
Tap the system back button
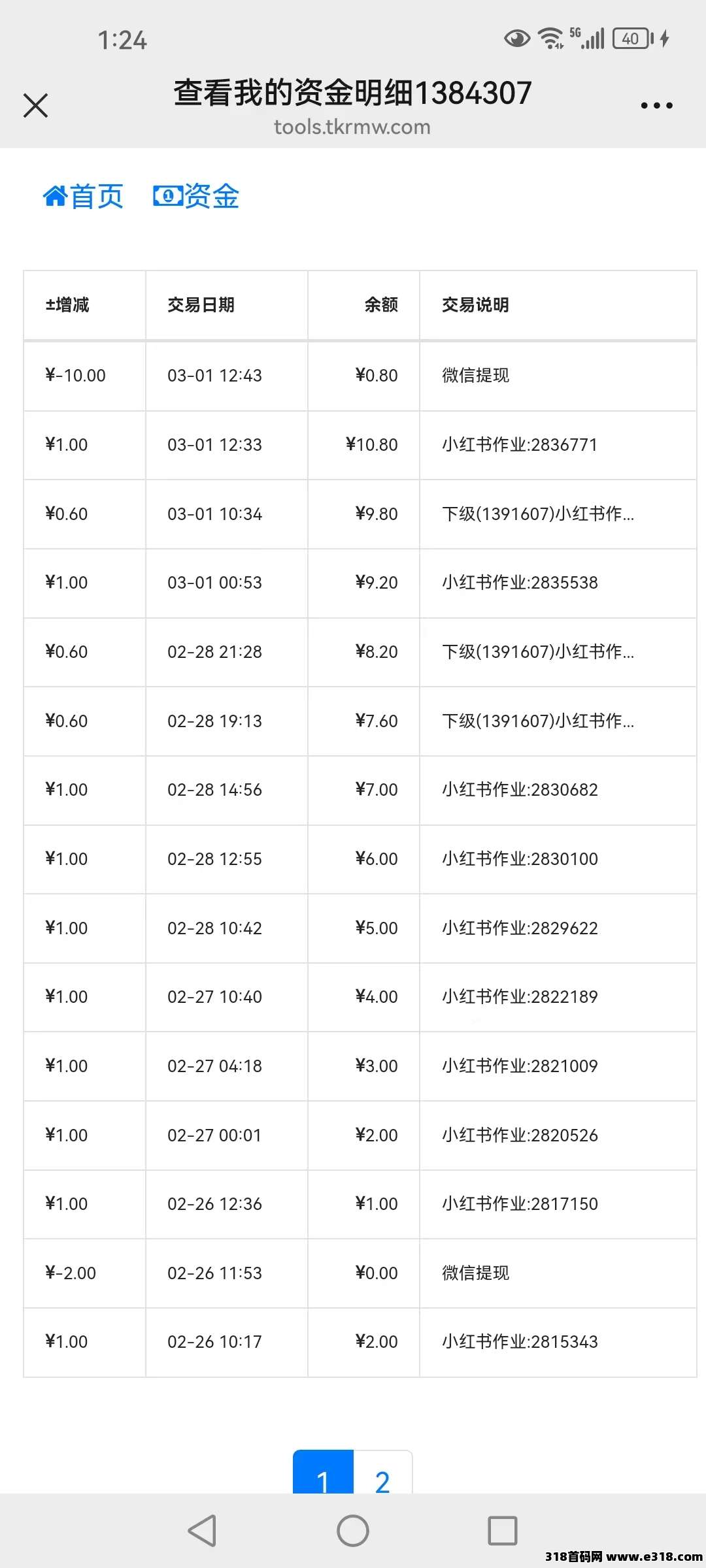tap(203, 1530)
